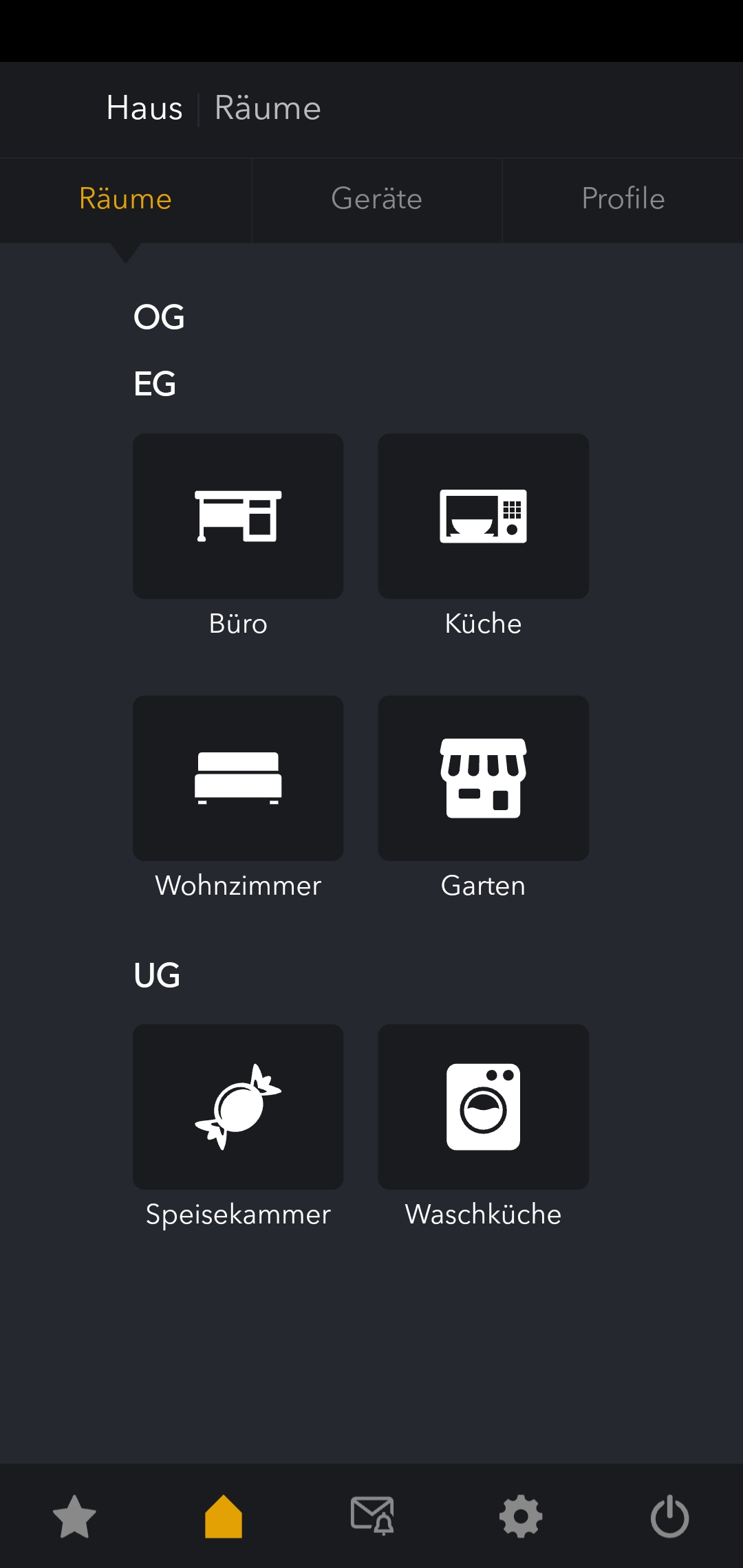The height and width of the screenshot is (1568, 743).
Task: Open the Wohnzimmer room
Action: tap(238, 778)
